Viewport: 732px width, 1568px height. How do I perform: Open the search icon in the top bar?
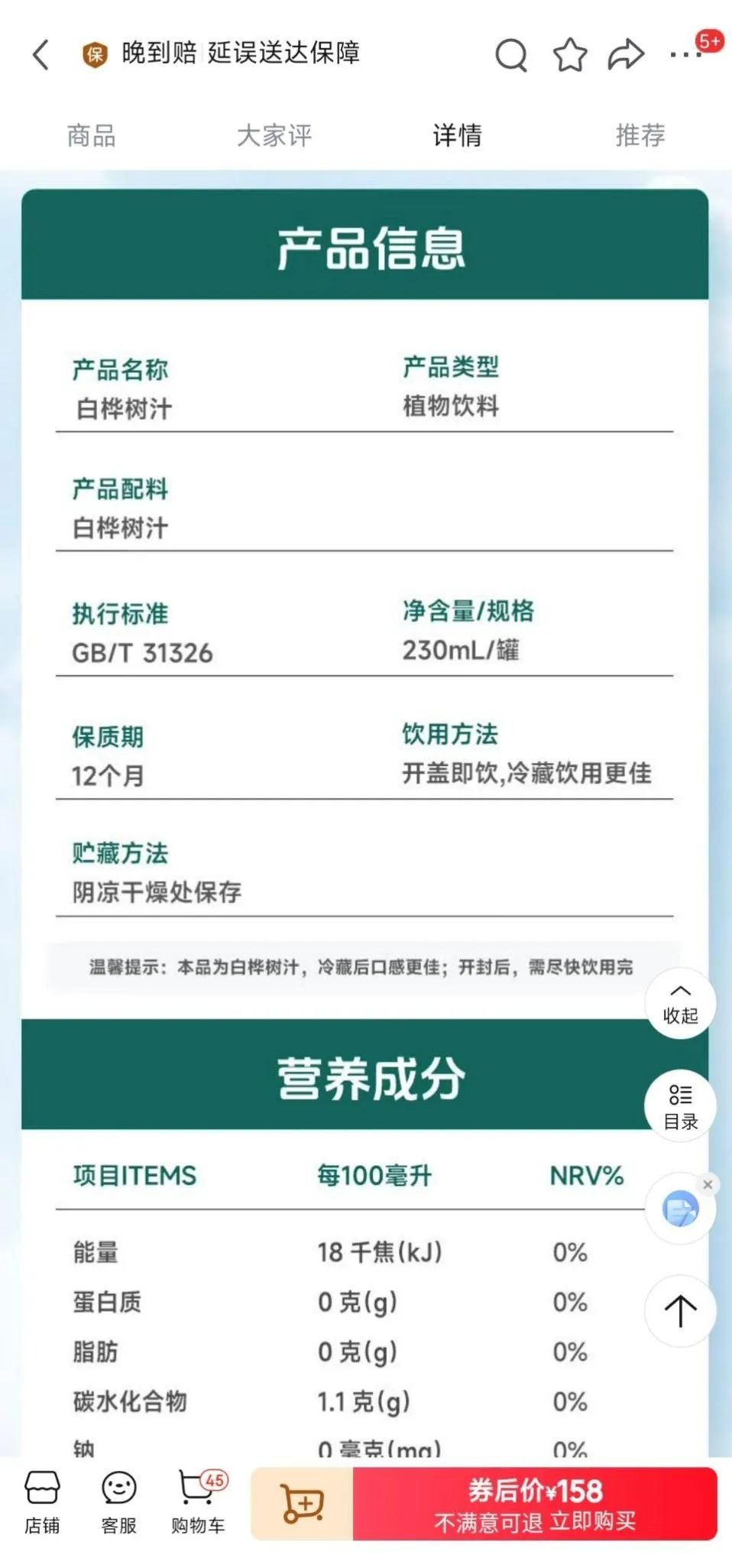point(511,55)
